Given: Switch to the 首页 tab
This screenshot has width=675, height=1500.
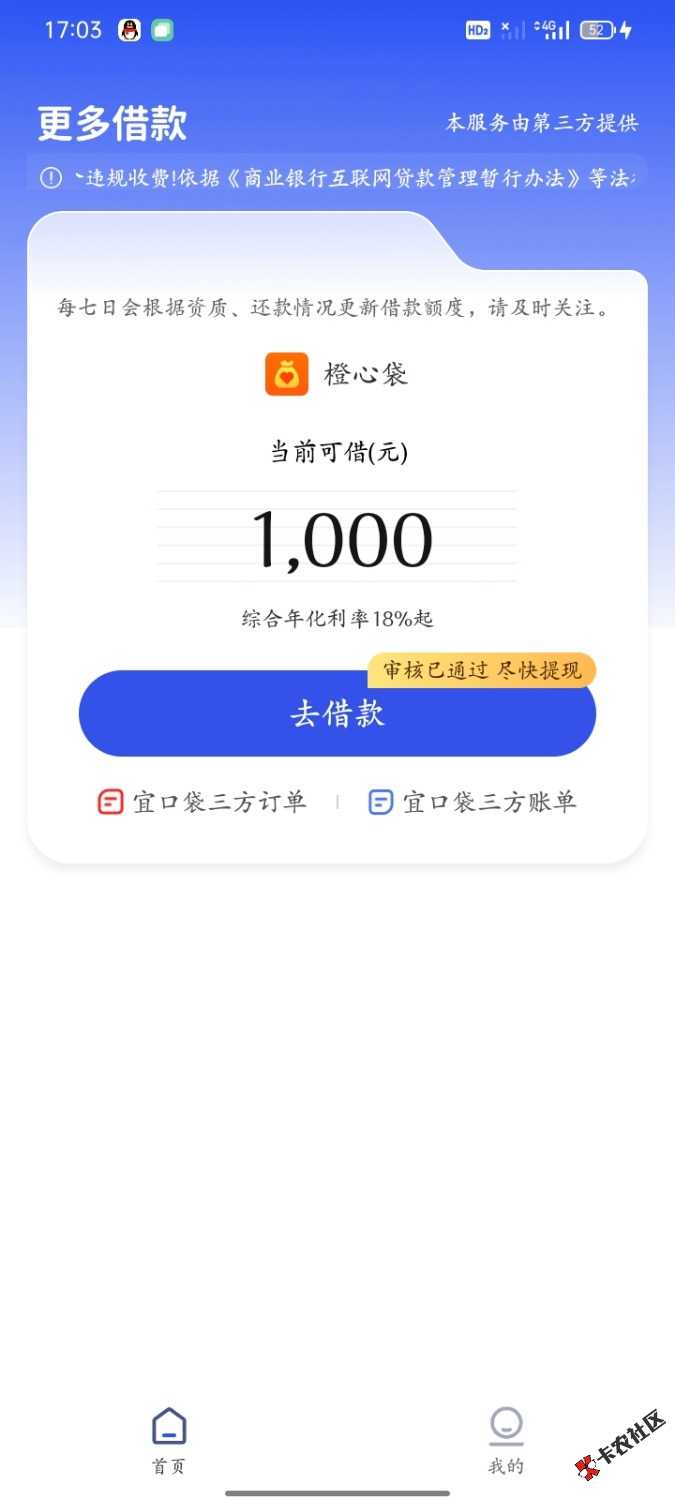Looking at the screenshot, I should coord(169,1440).
